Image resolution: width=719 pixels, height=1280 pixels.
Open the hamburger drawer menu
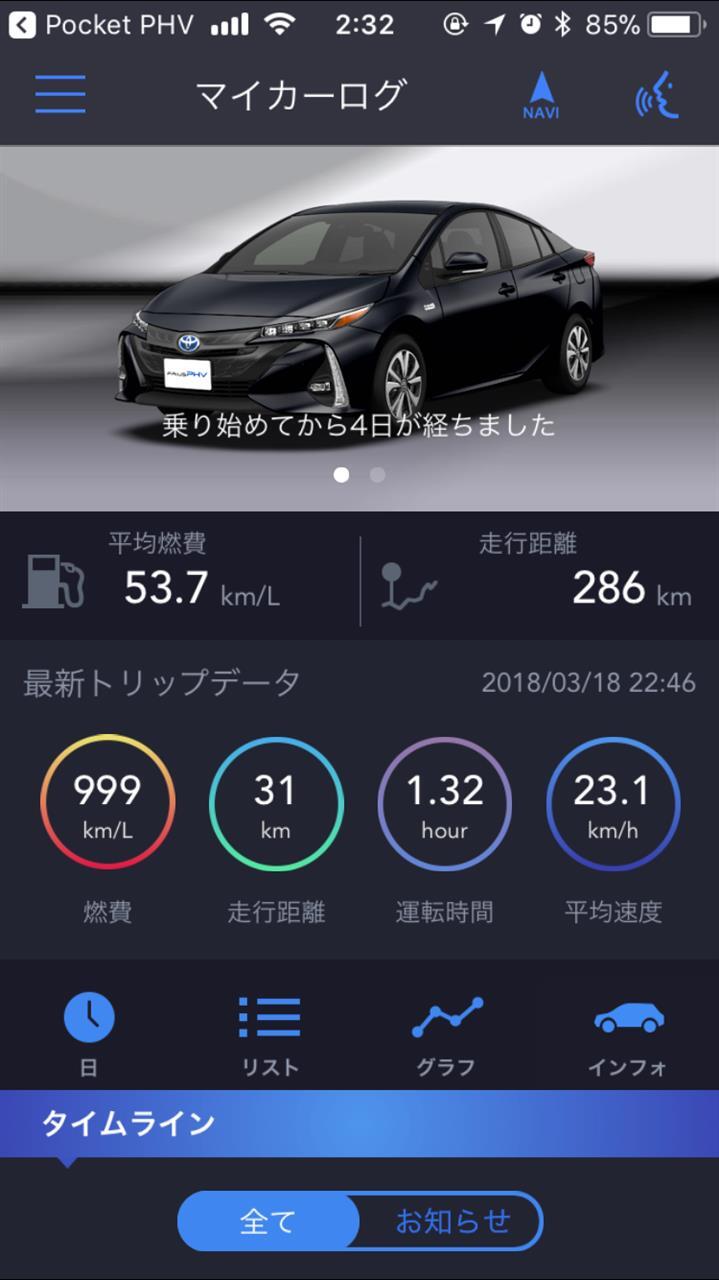click(x=60, y=95)
